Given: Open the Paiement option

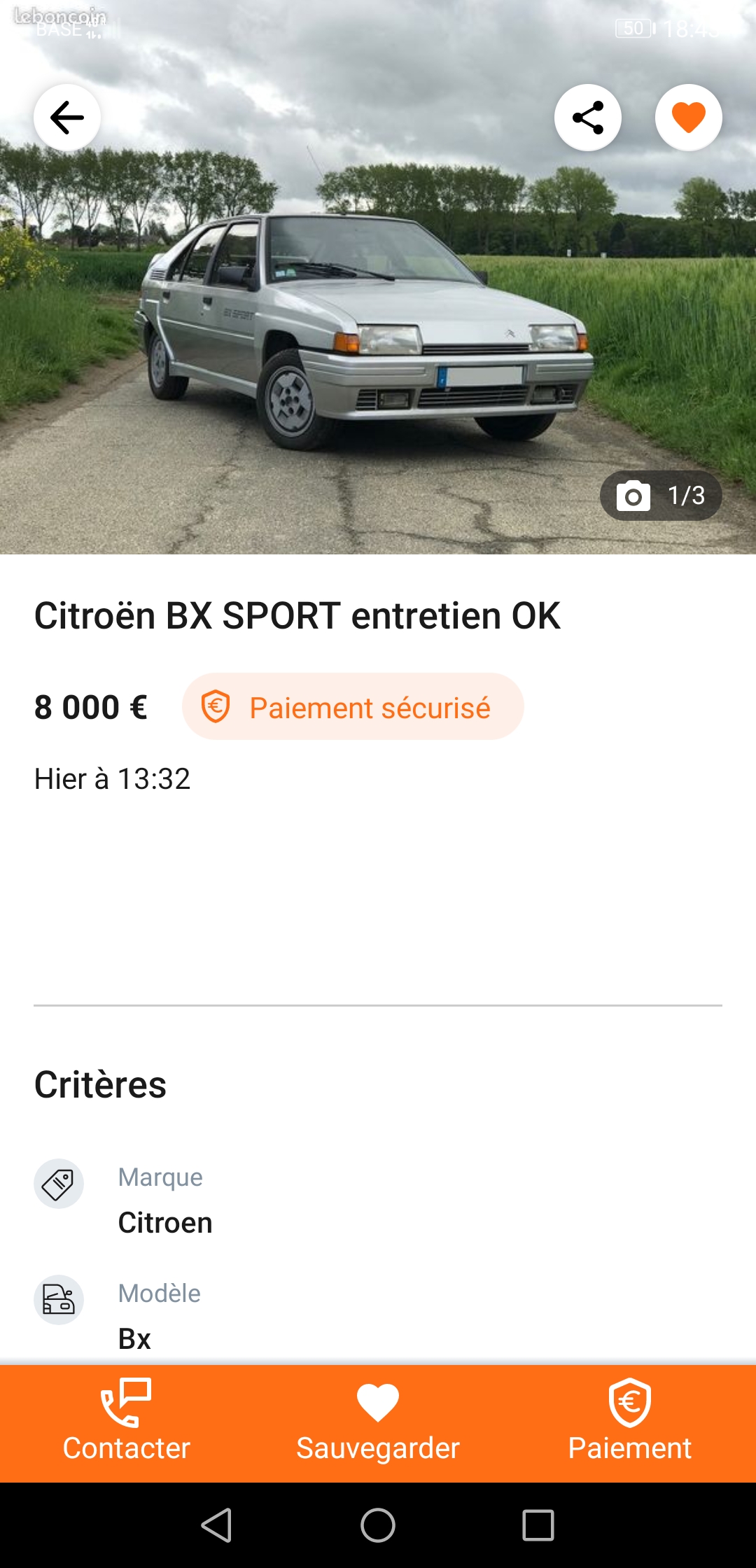Looking at the screenshot, I should pos(630,1422).
